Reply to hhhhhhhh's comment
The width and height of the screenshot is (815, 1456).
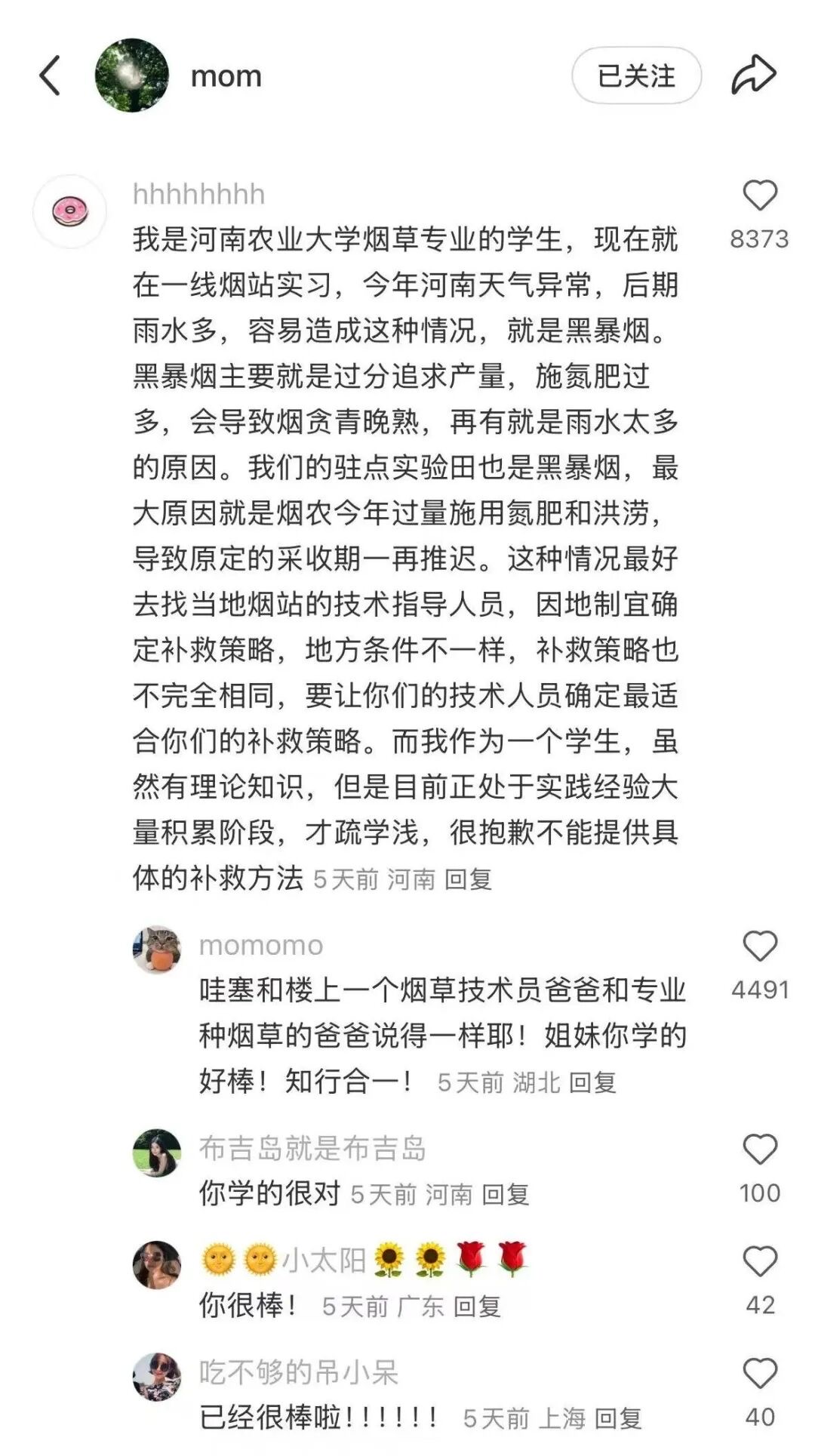468,879
